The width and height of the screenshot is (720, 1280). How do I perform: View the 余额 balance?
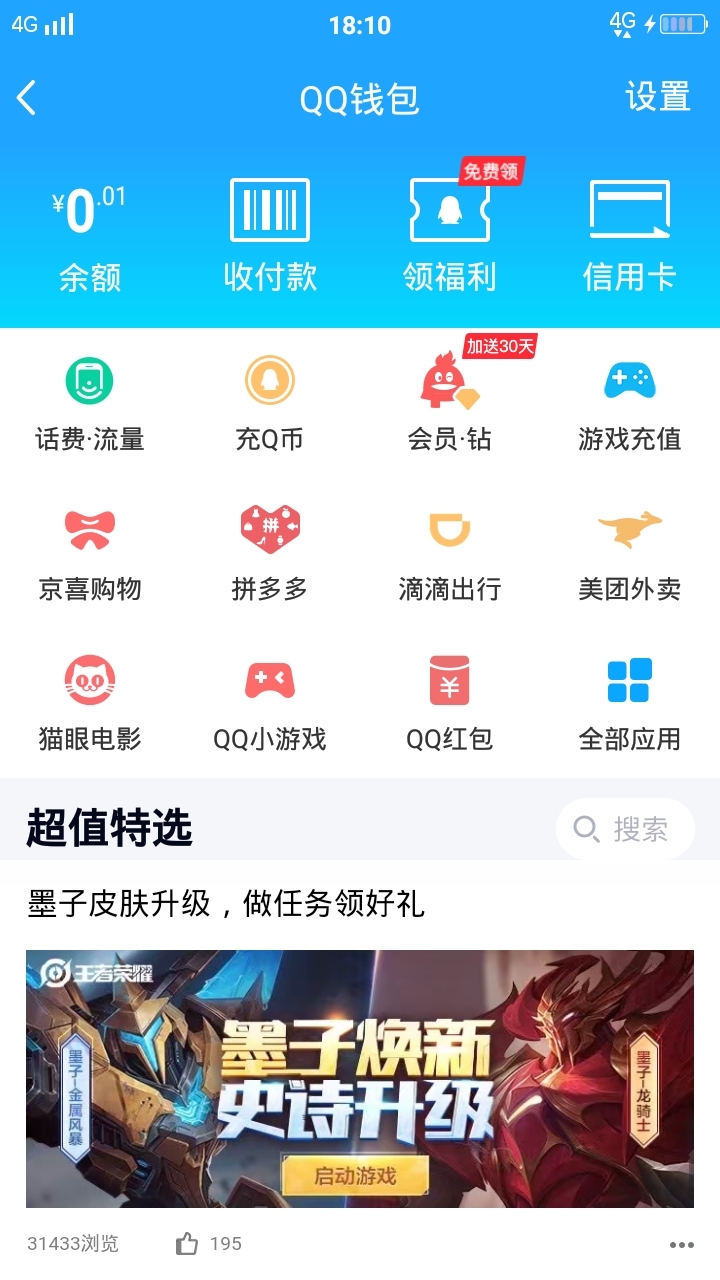click(90, 238)
